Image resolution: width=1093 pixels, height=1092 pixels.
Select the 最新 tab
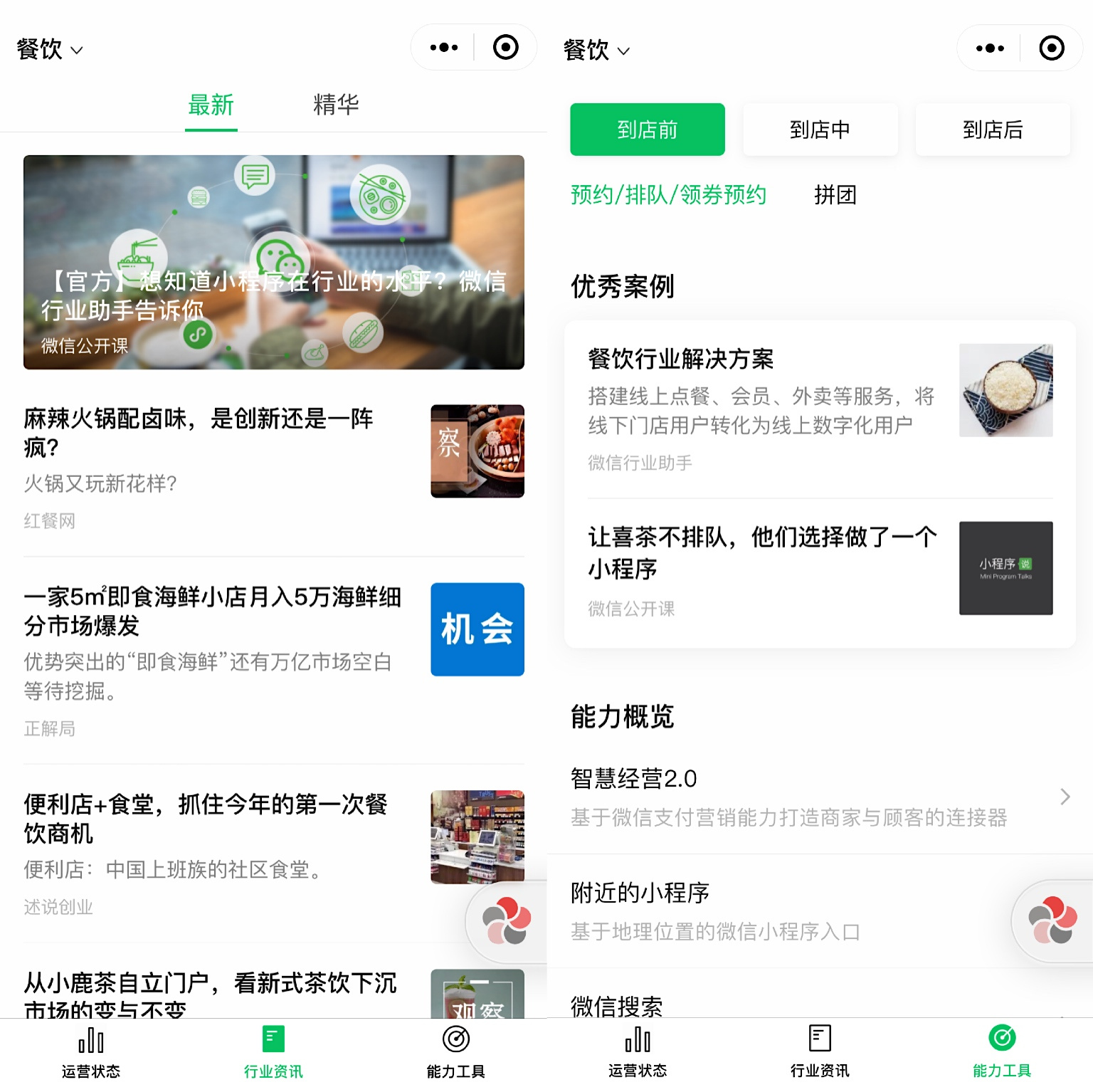(x=211, y=105)
